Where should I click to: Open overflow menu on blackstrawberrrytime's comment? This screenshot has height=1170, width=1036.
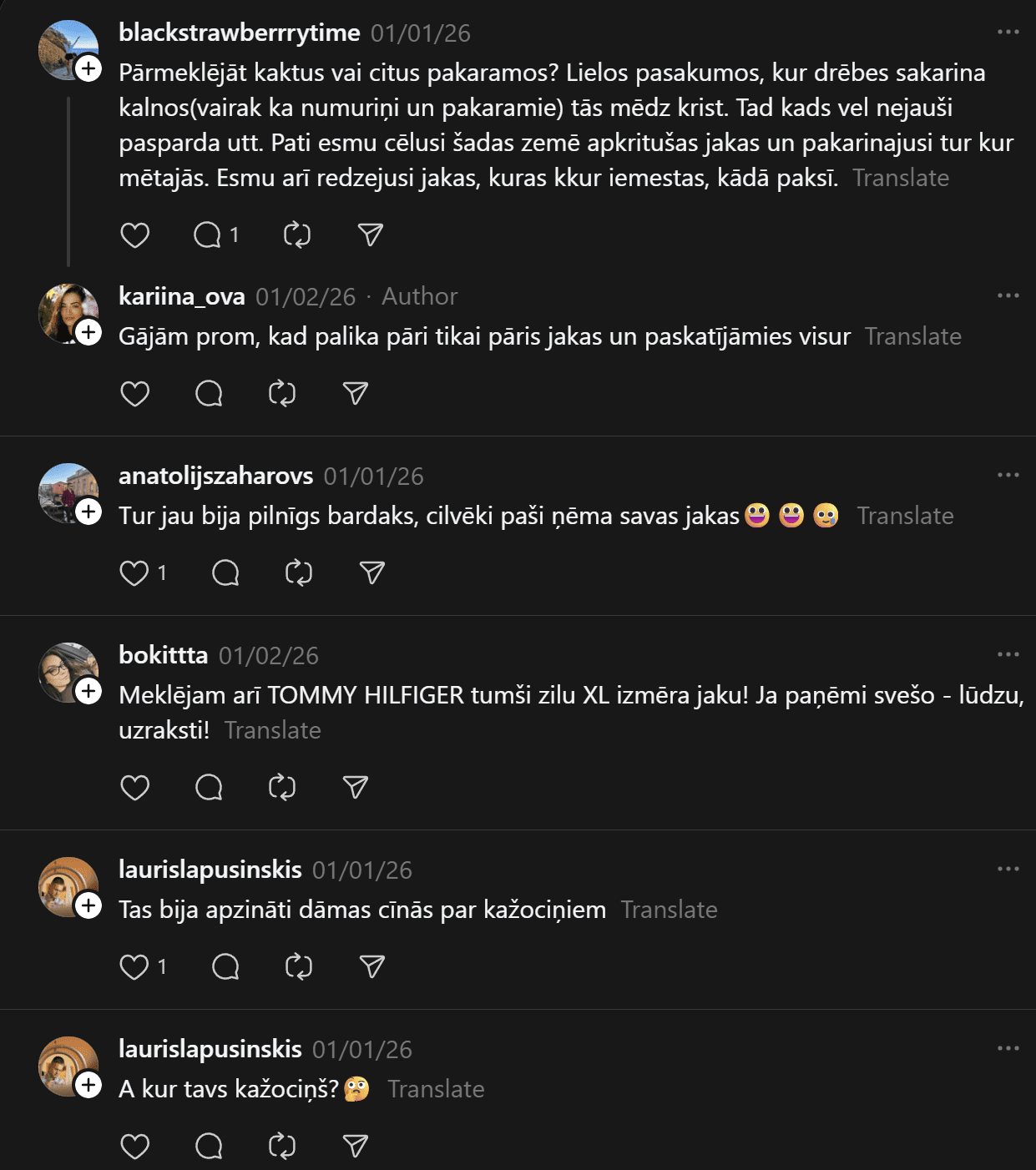[x=1008, y=32]
